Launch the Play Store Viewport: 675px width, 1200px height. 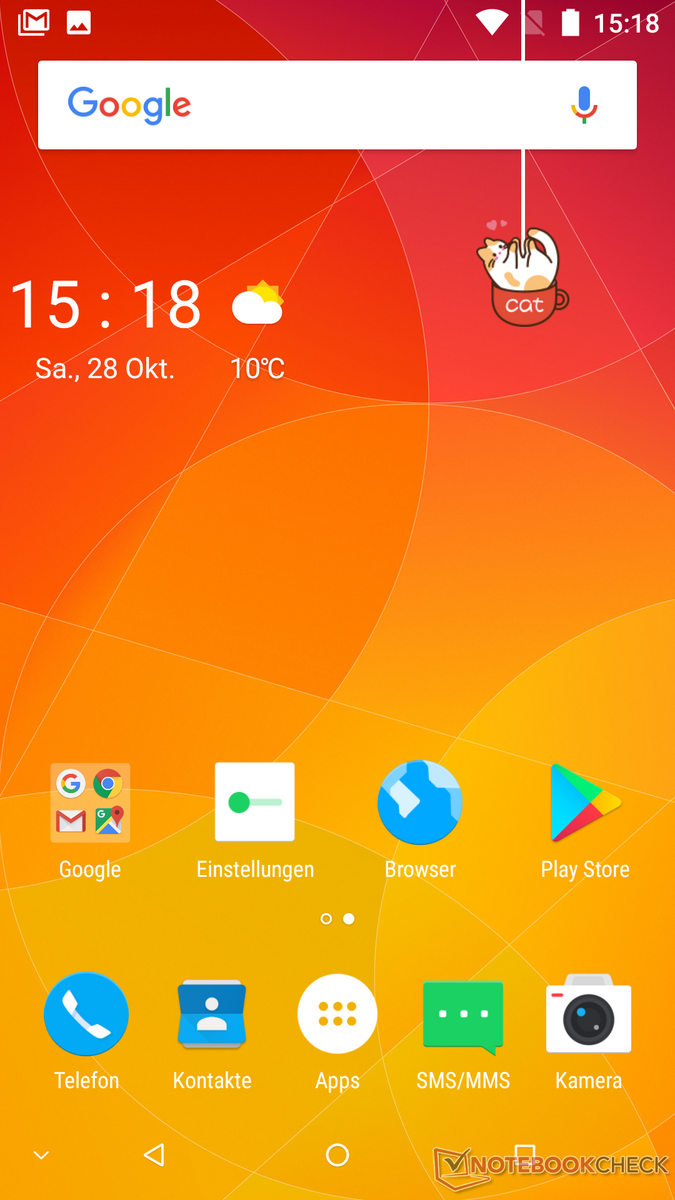pyautogui.click(x=585, y=803)
